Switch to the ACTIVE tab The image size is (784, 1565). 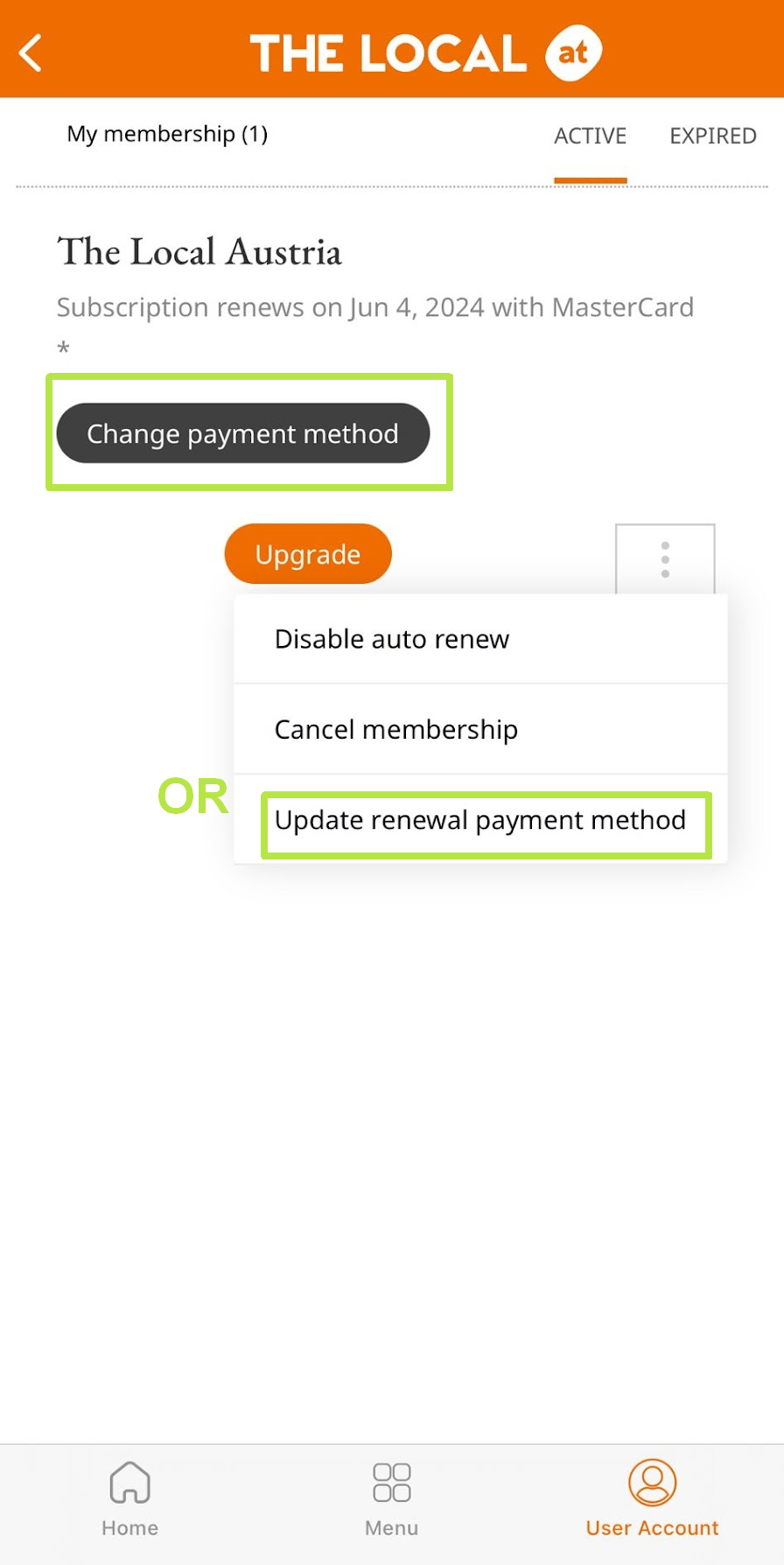click(x=590, y=137)
